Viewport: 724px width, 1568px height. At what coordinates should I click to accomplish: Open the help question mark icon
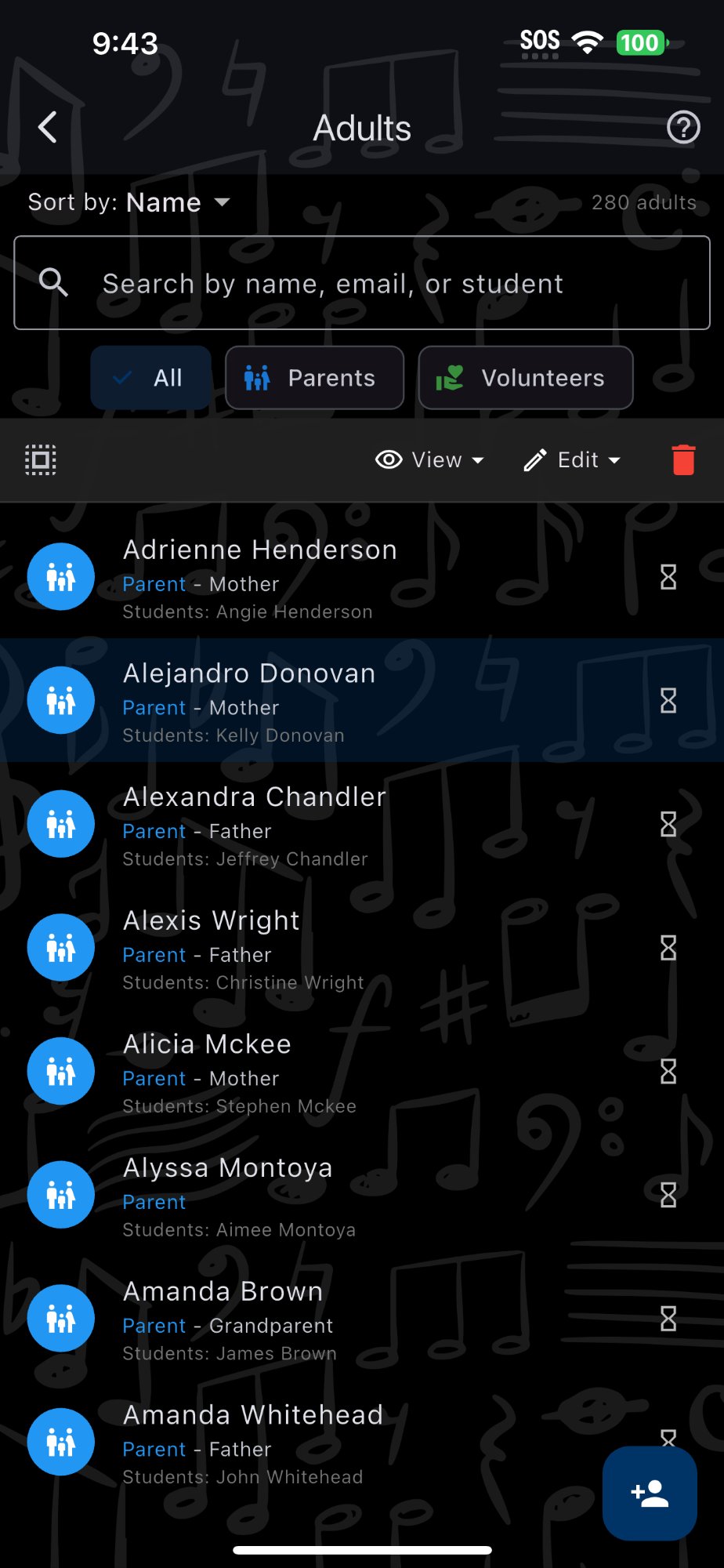tap(682, 127)
